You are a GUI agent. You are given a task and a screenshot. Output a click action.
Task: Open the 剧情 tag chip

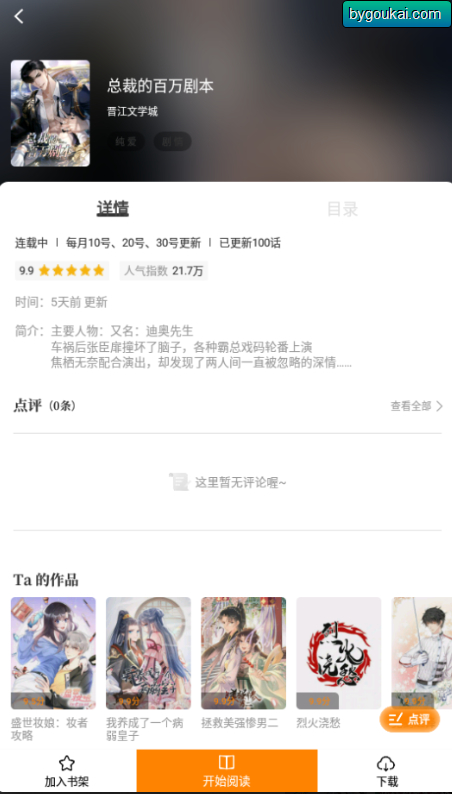tap(173, 142)
